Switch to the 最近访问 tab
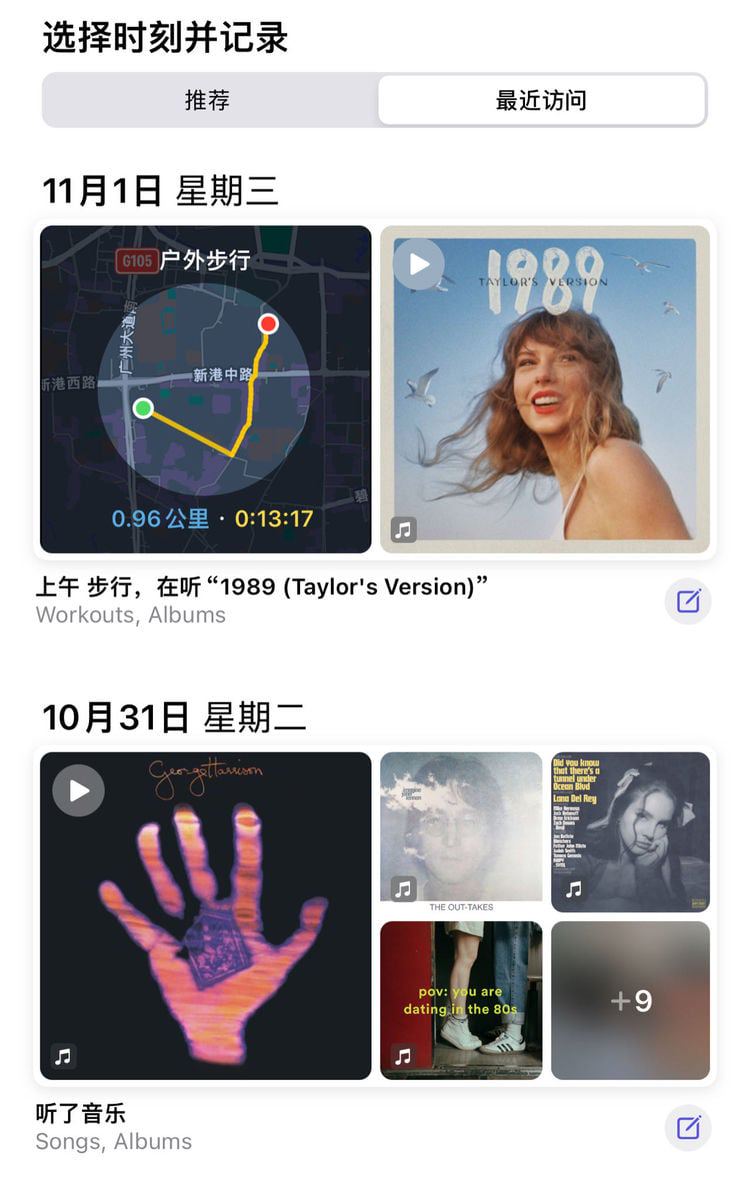Image resolution: width=750 pixels, height=1177 pixels. (x=545, y=100)
